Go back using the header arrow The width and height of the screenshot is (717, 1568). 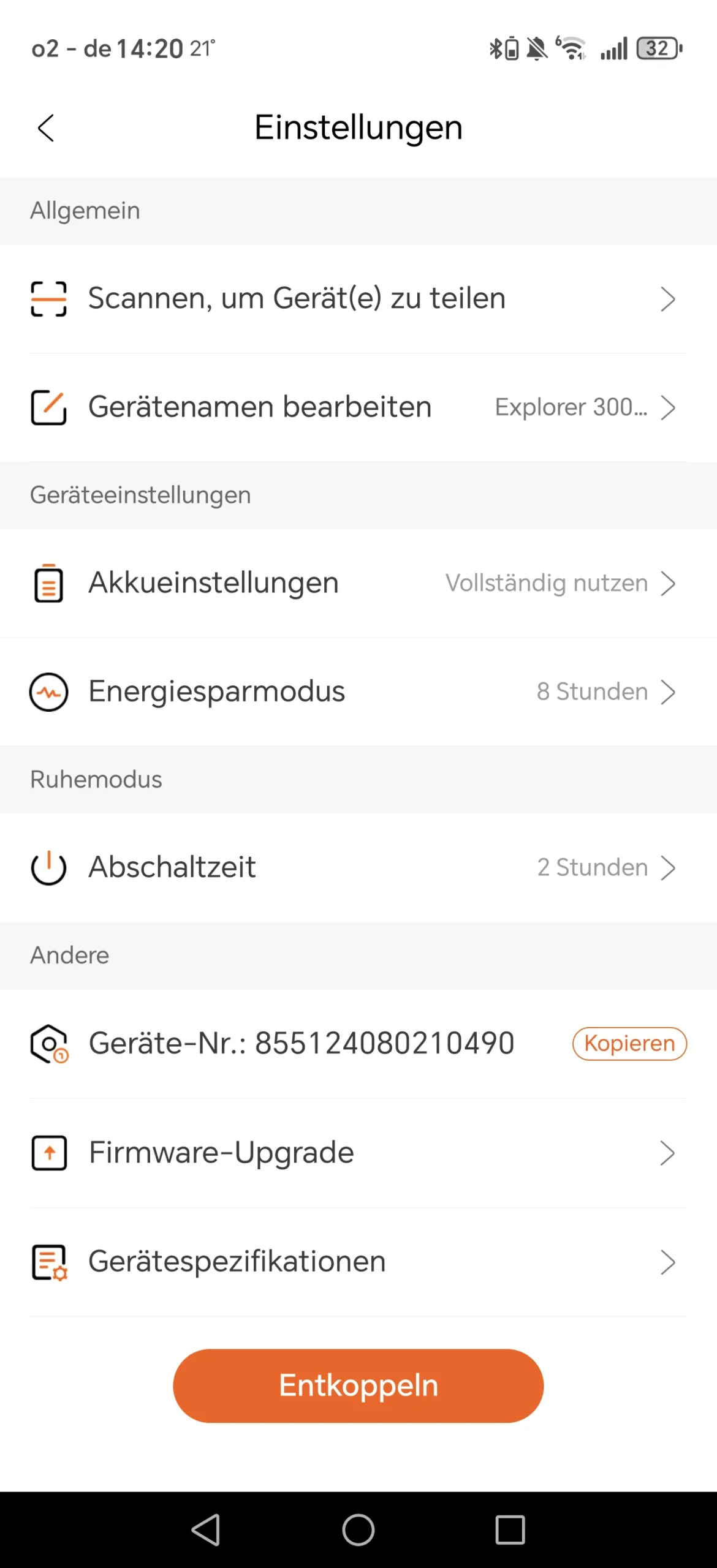(x=46, y=128)
